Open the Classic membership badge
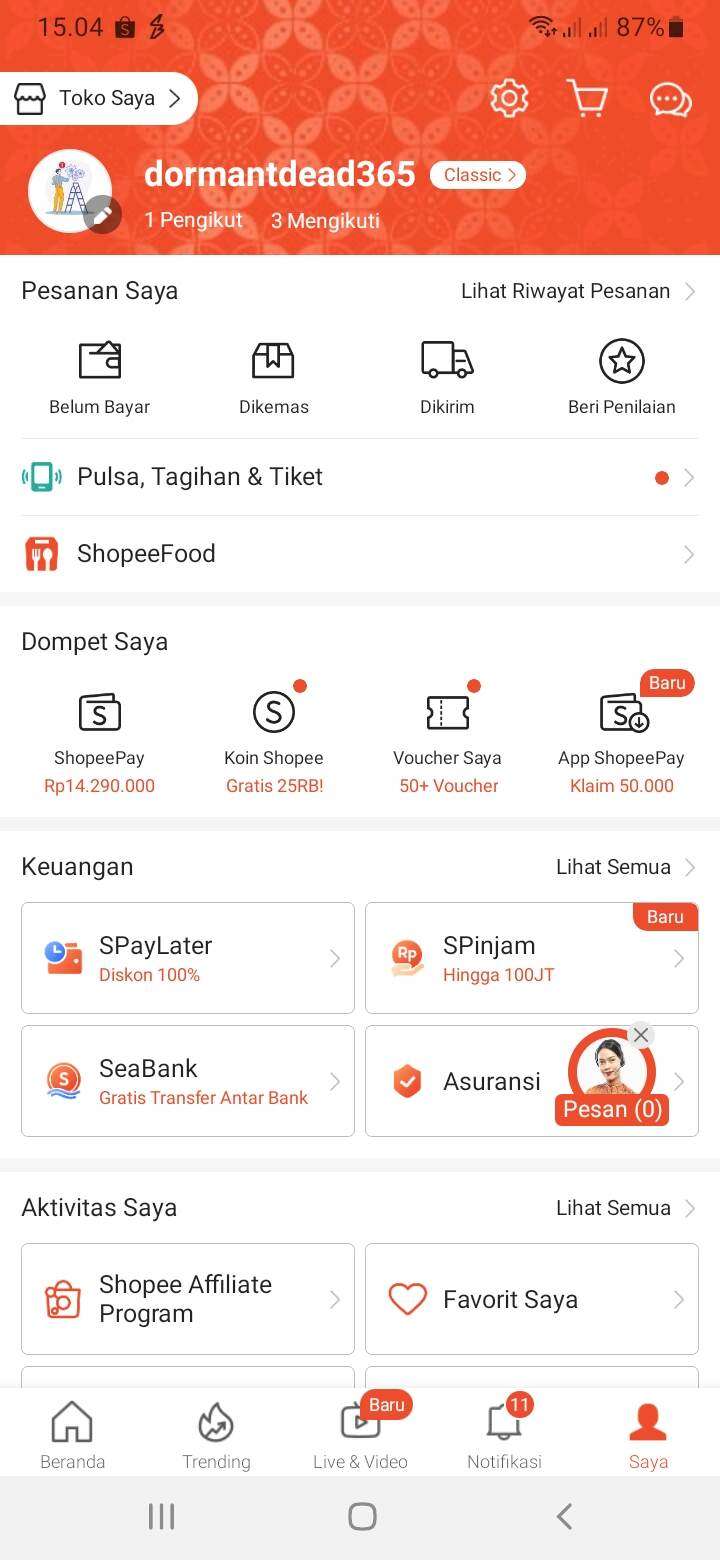Screen dimensions: 720x1560 tap(478, 175)
